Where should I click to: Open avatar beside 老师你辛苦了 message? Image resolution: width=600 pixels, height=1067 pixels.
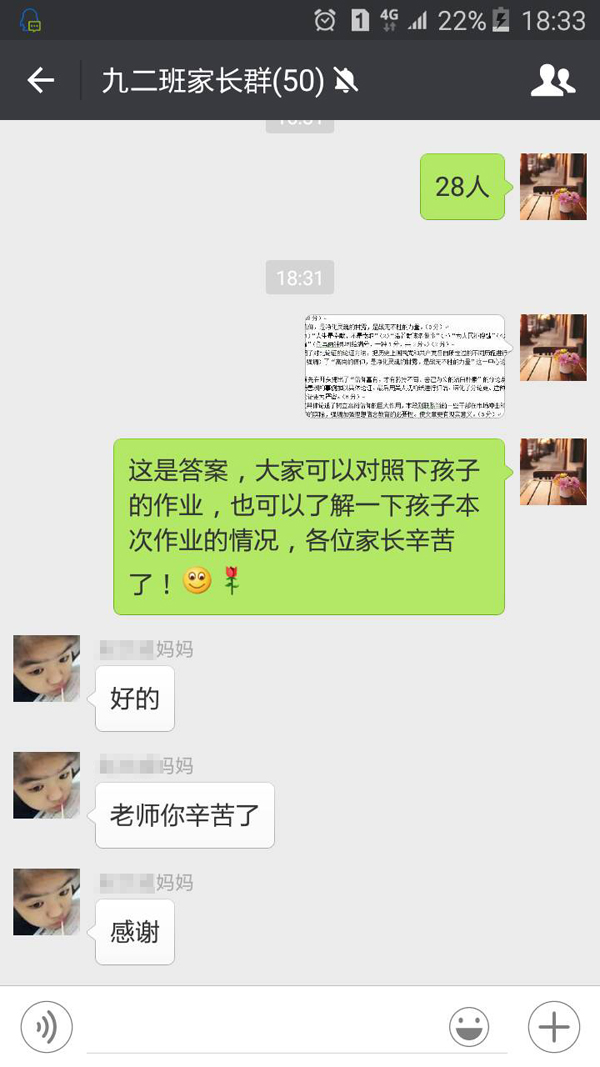pos(46,785)
